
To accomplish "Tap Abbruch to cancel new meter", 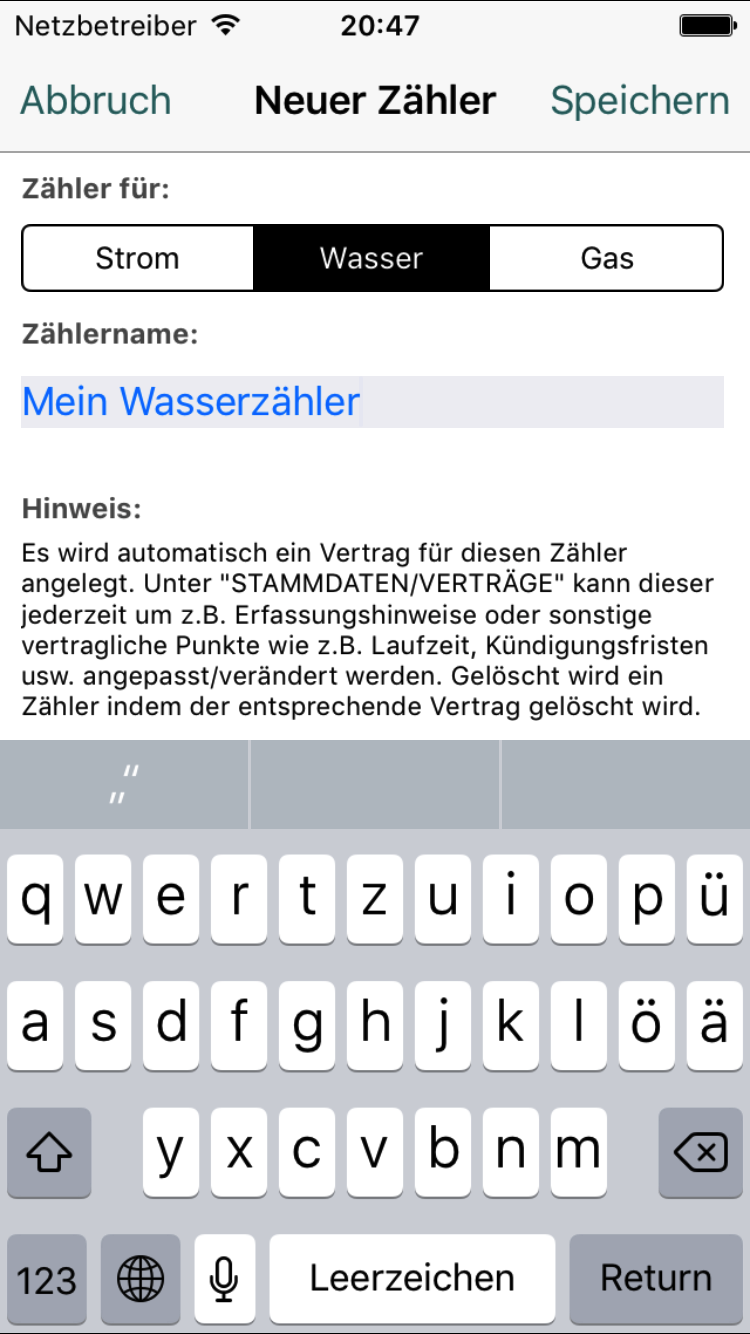I will (96, 101).
